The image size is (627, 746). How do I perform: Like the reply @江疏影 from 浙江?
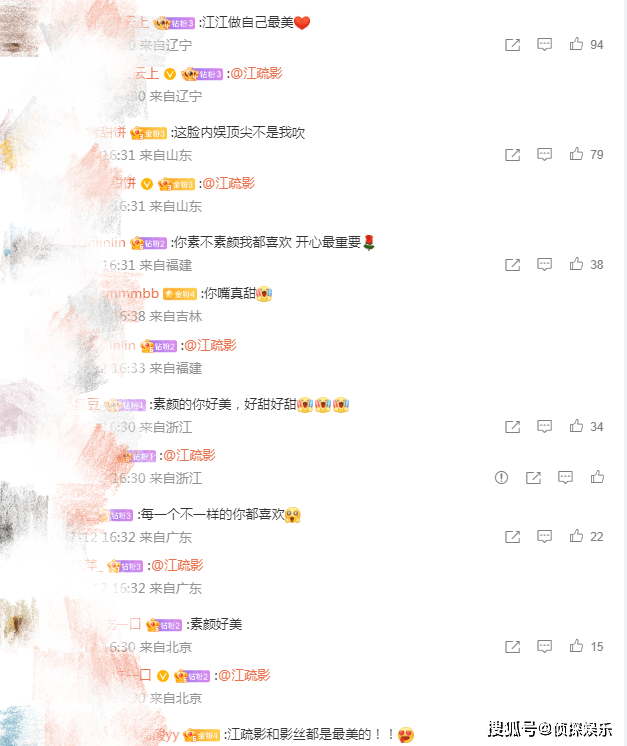click(598, 478)
